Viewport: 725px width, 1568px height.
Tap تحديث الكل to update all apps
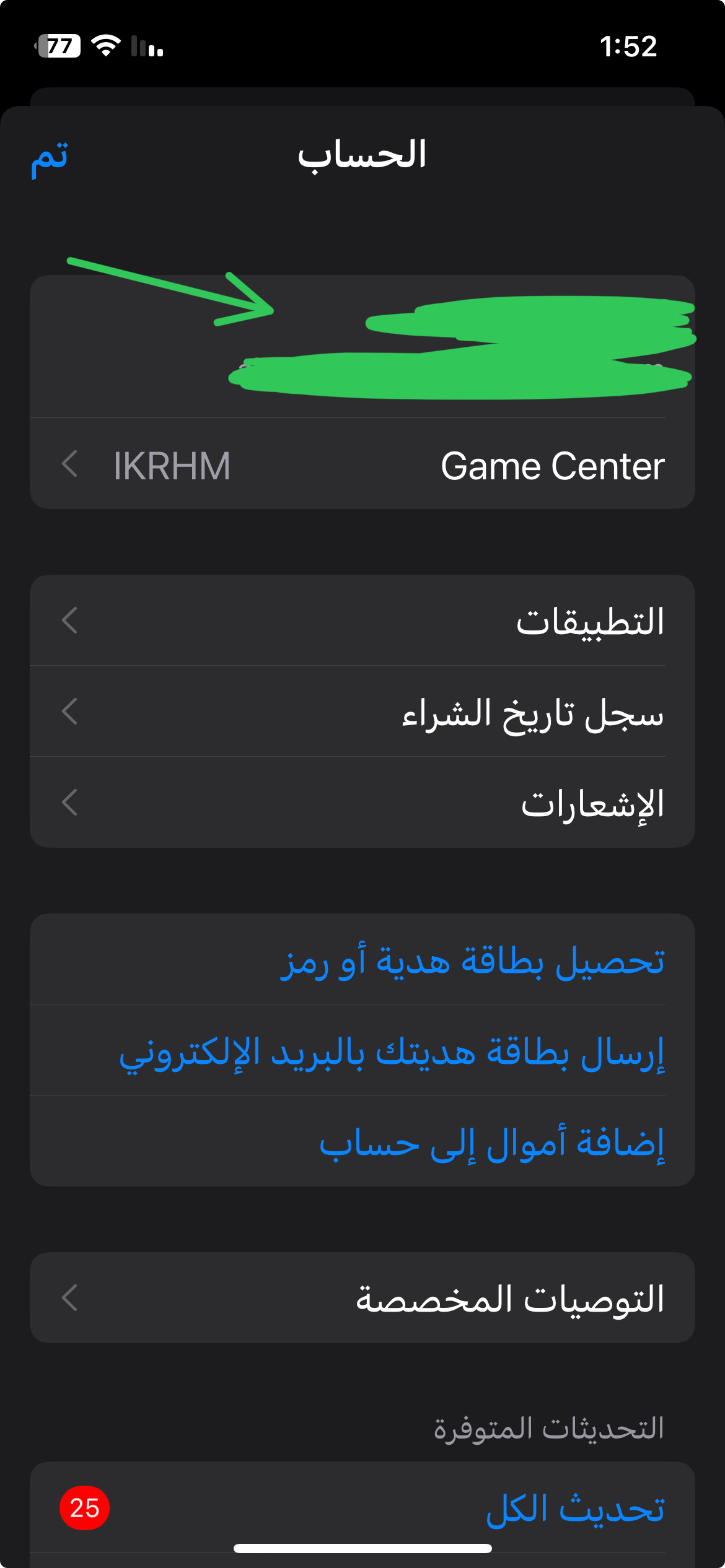pyautogui.click(x=575, y=1507)
